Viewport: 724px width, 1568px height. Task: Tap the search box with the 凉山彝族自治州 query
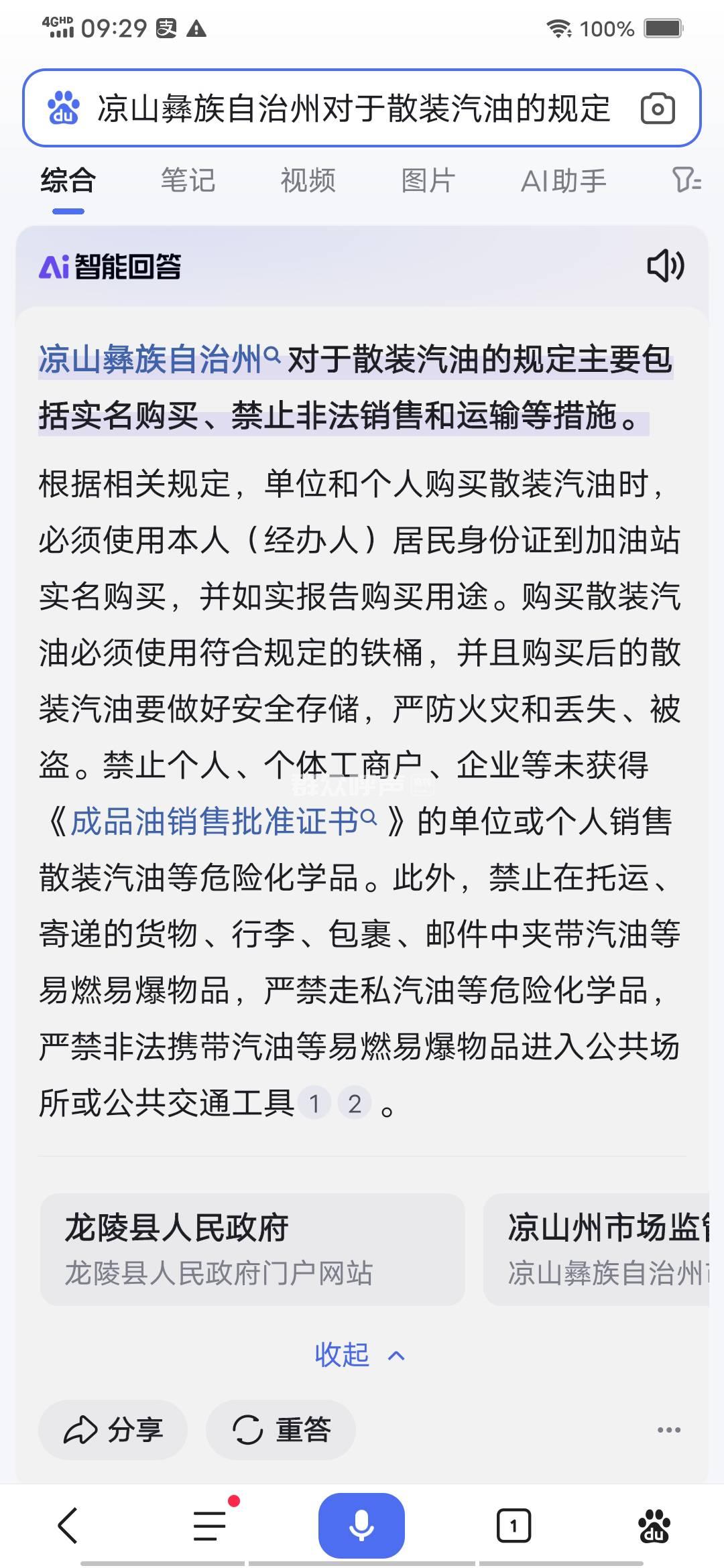point(354,109)
